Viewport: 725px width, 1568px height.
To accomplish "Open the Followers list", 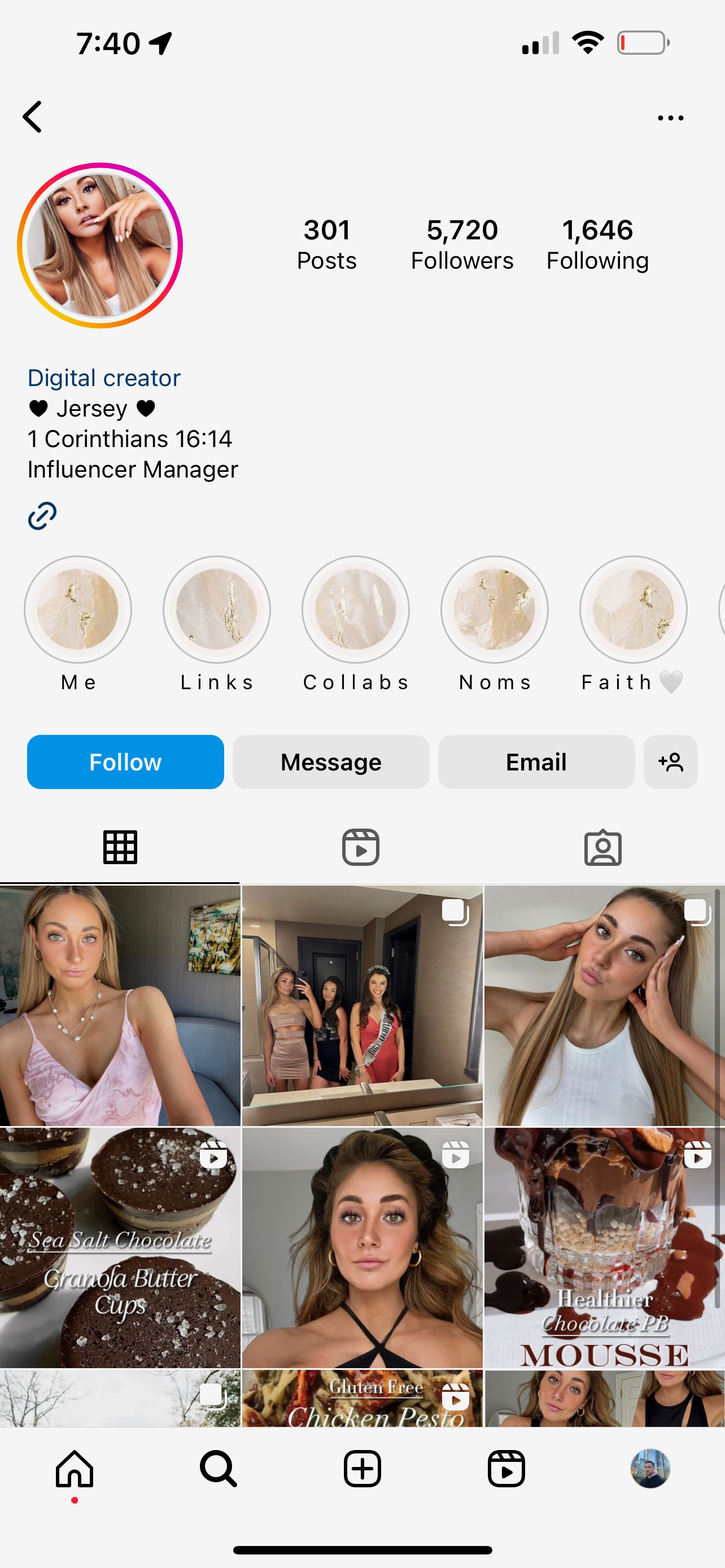I will [x=461, y=245].
